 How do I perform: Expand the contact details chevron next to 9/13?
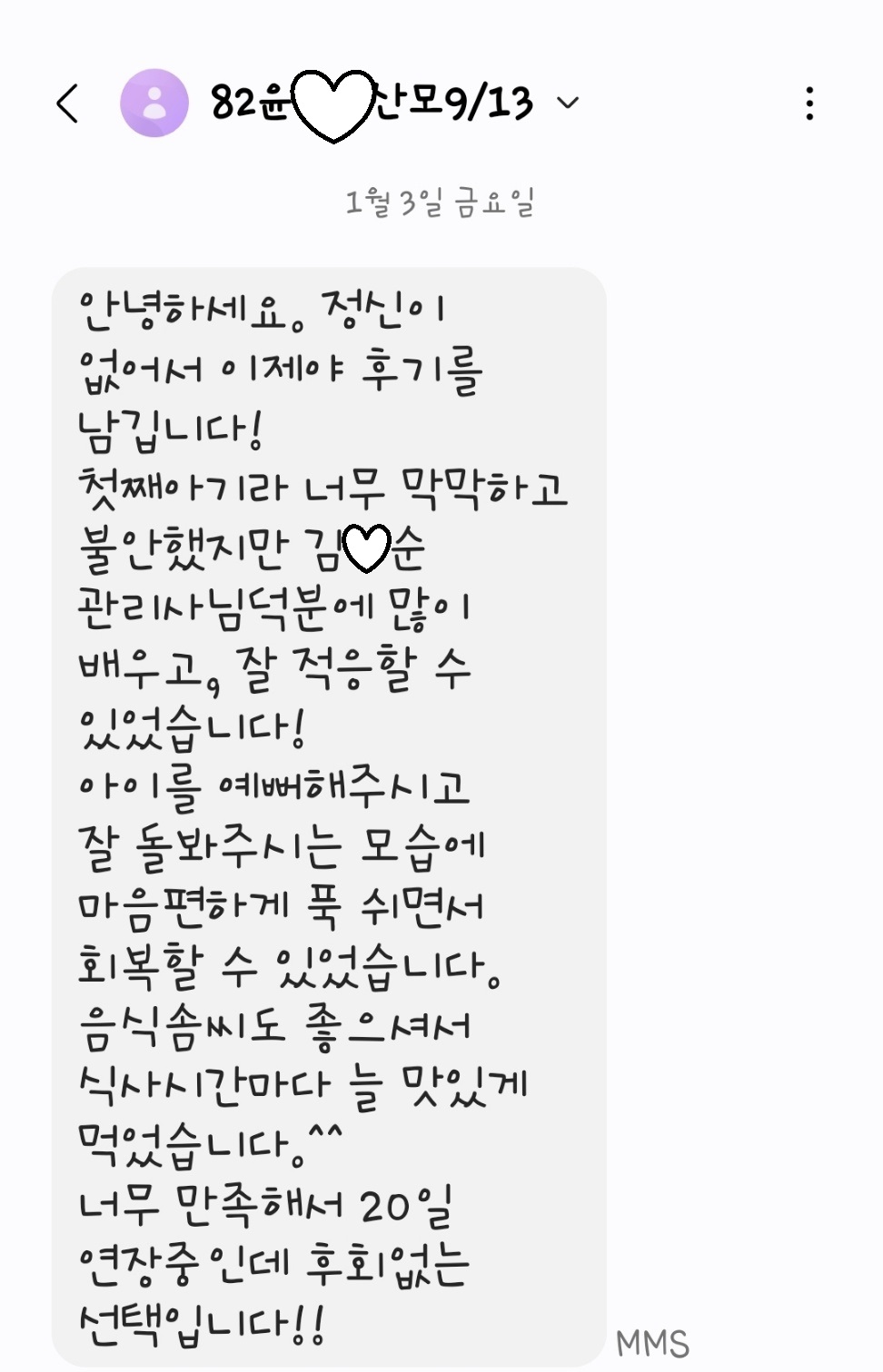click(568, 104)
